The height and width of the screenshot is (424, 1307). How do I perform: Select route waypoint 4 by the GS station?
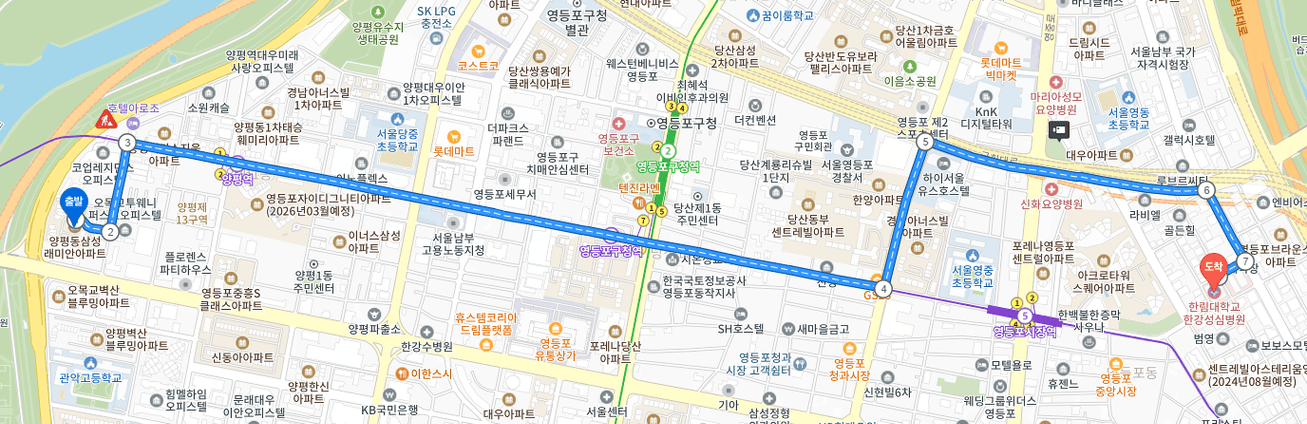point(884,289)
